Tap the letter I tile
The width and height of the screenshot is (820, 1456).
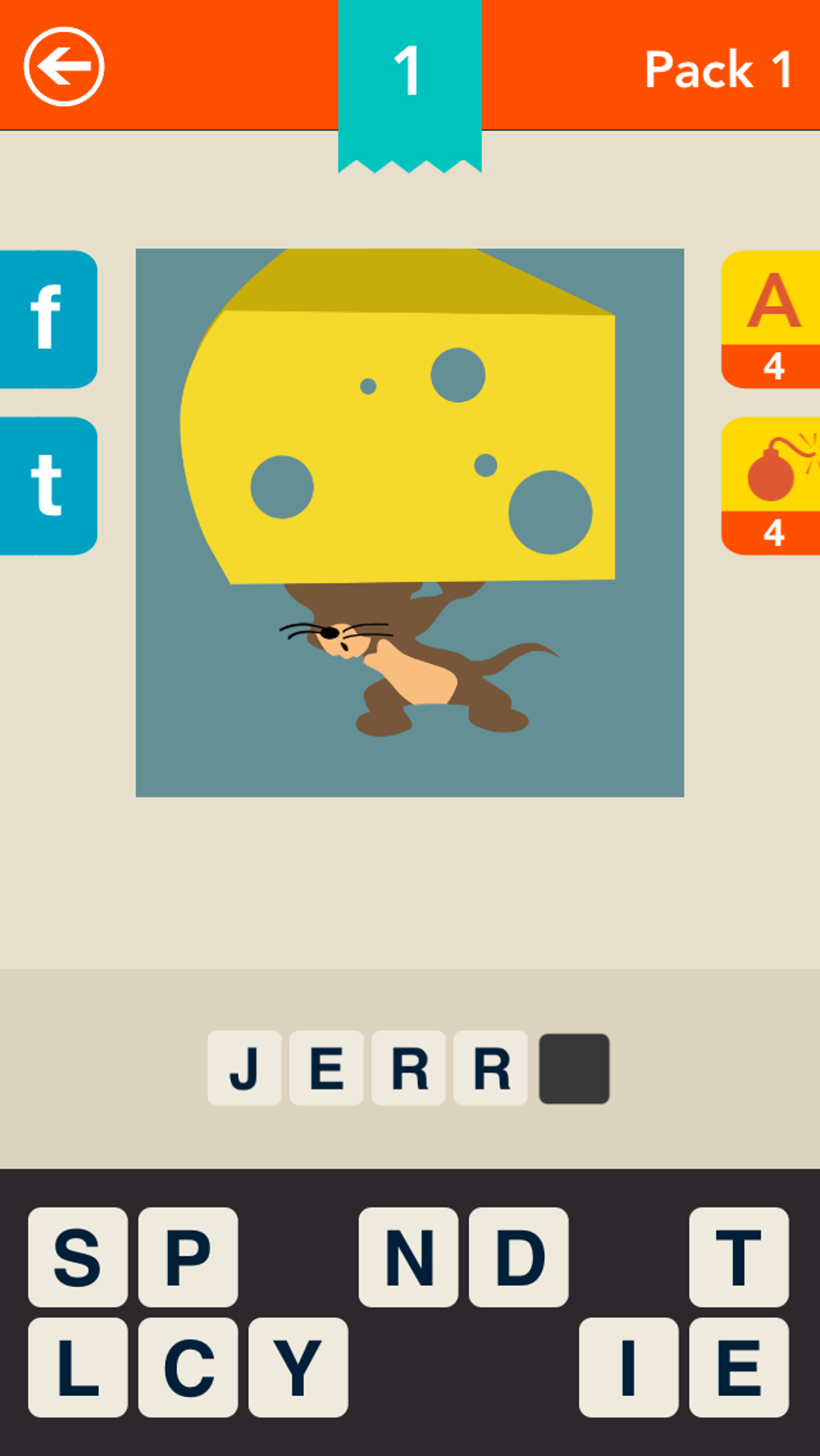[629, 1367]
